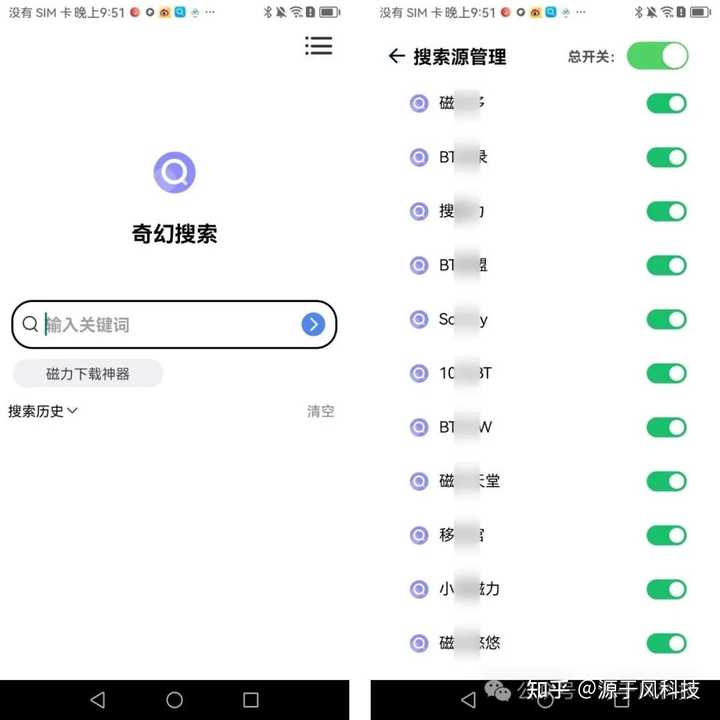Screen dimensions: 720x720
Task: Clear search history with 清空
Action: 320,411
